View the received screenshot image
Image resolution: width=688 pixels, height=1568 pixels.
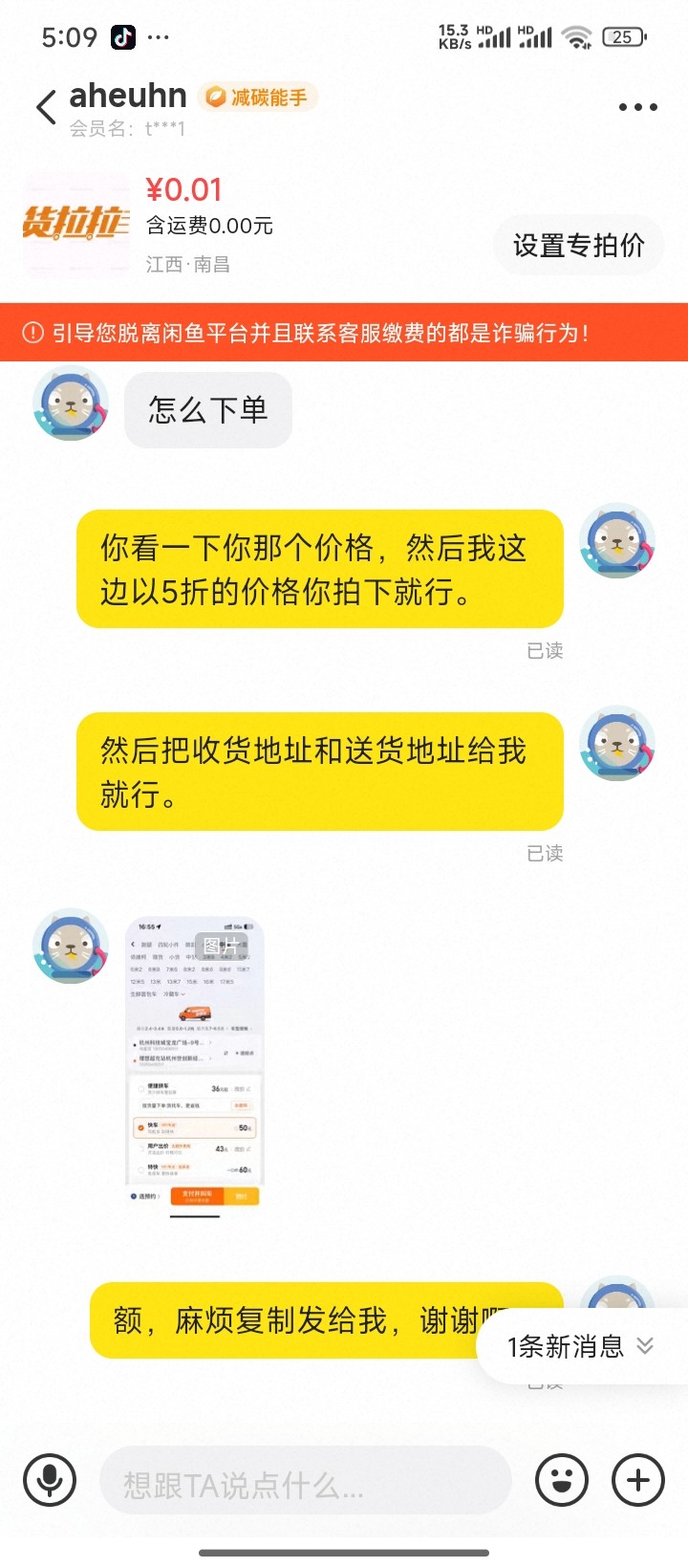tap(195, 1065)
